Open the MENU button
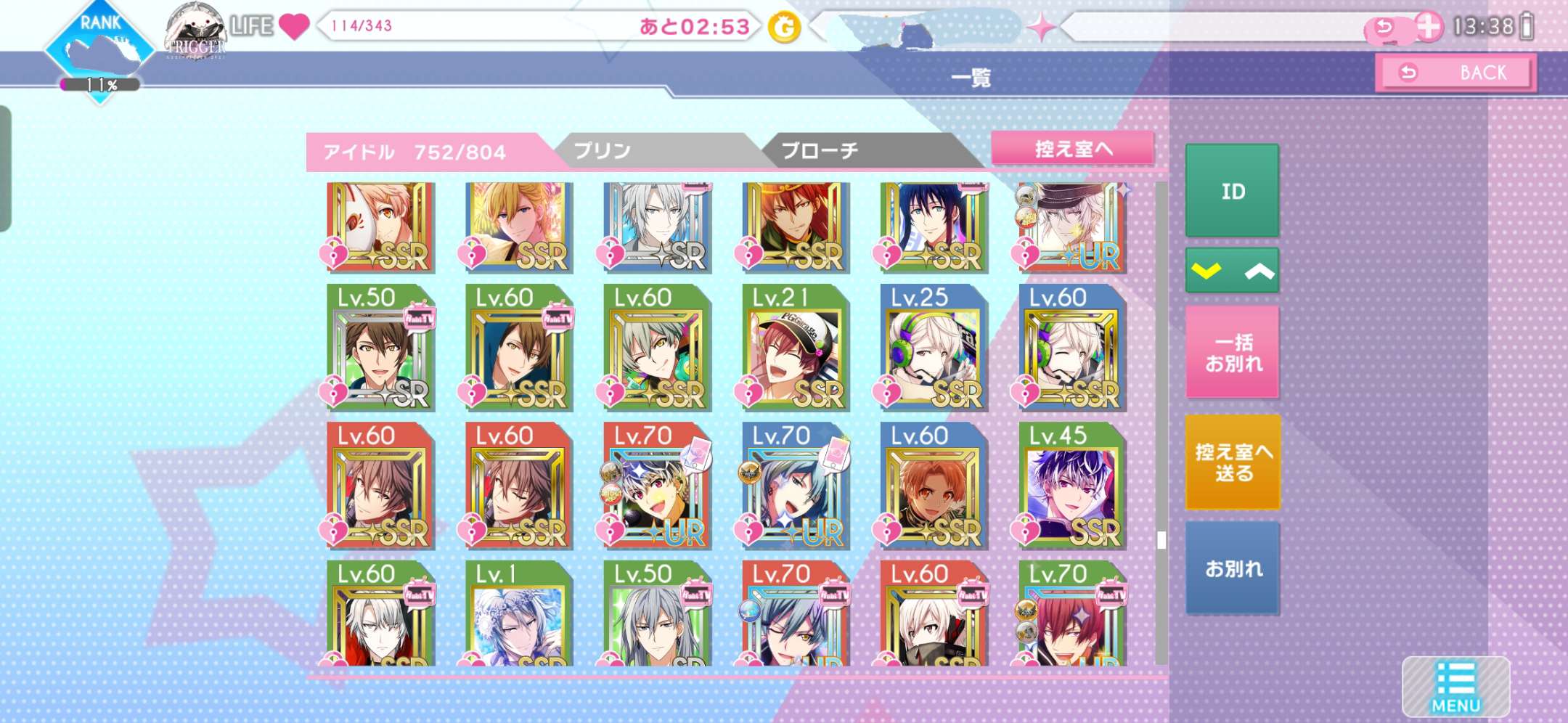1568x723 pixels. coord(1455,687)
